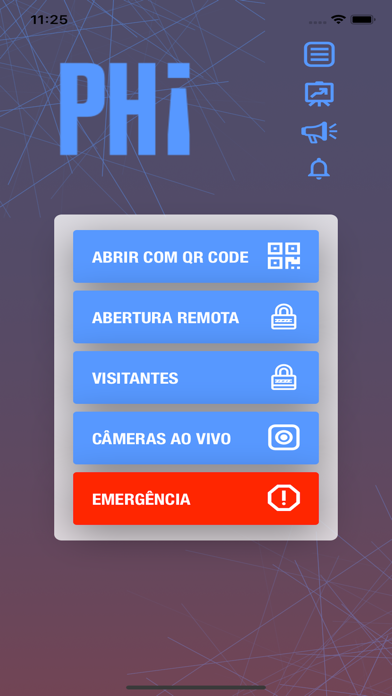
Task: Open the Visitantes section
Action: pos(196,377)
